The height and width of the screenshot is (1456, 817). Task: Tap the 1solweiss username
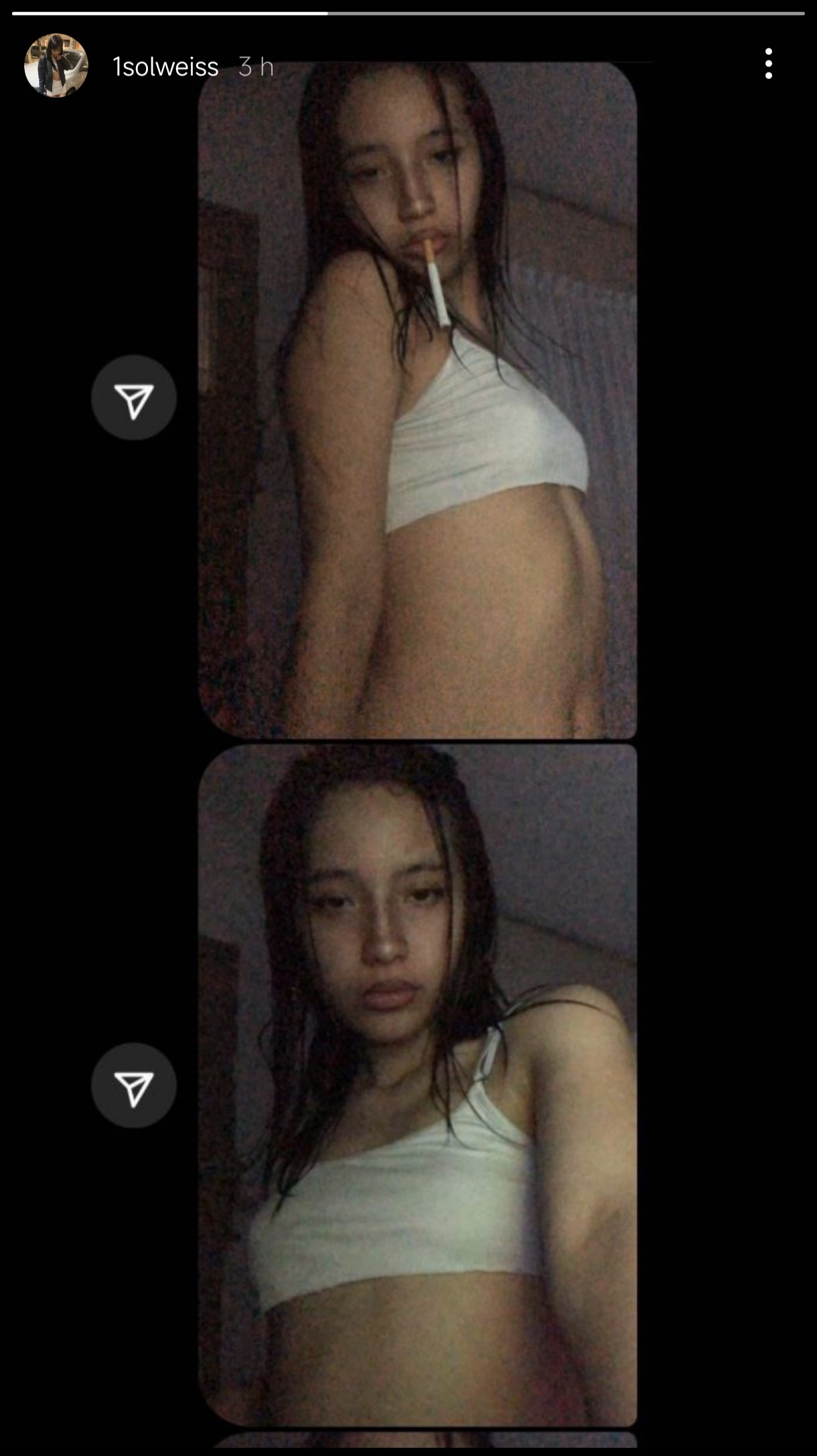(165, 67)
